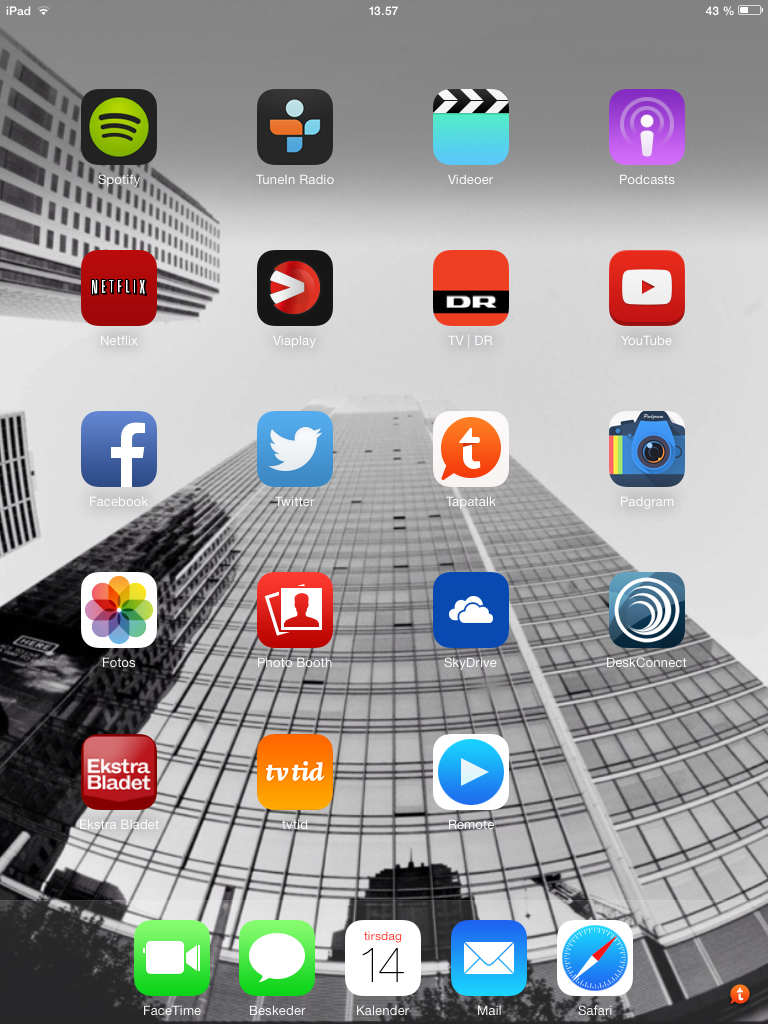Image resolution: width=768 pixels, height=1024 pixels.
Task: Launch Photo Booth
Action: click(295, 610)
